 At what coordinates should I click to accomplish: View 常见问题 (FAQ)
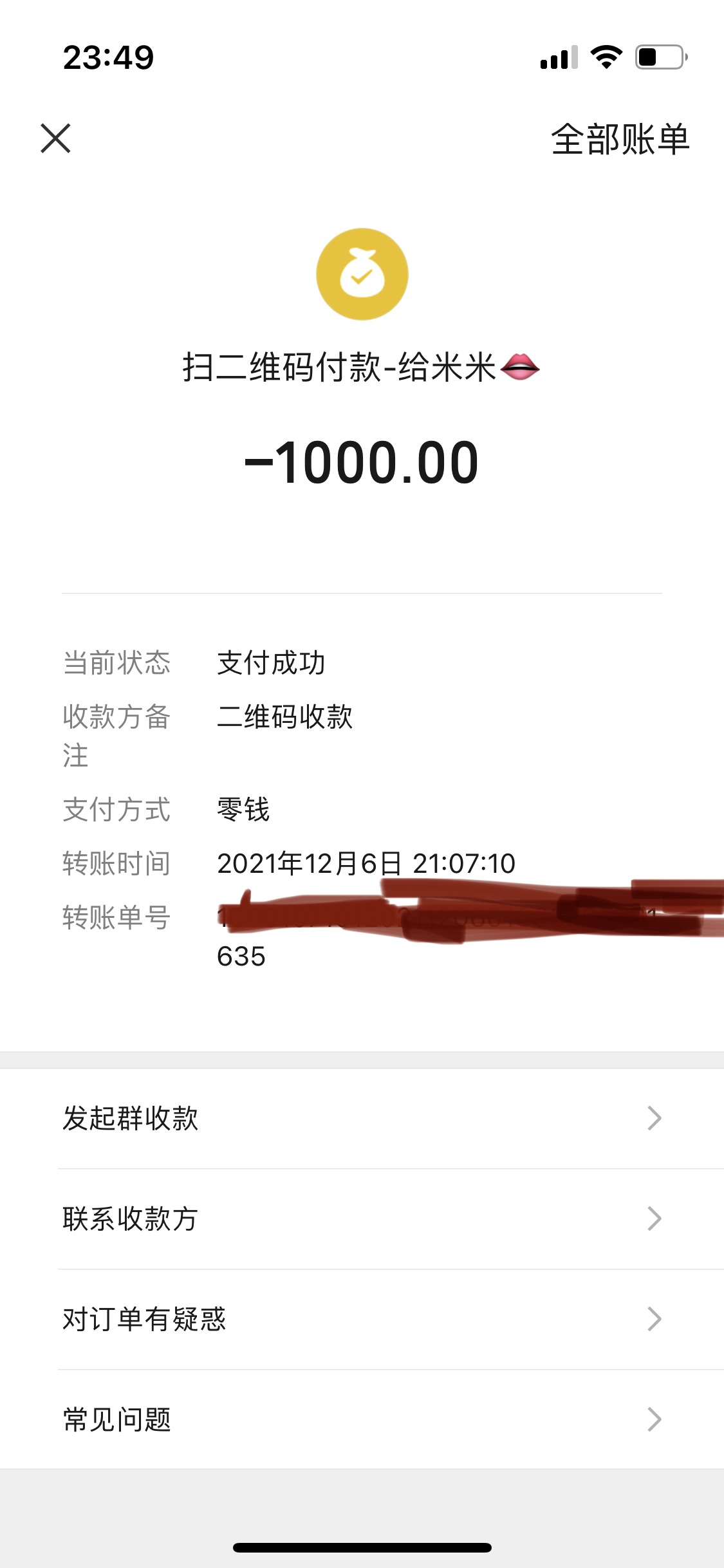tap(362, 1420)
